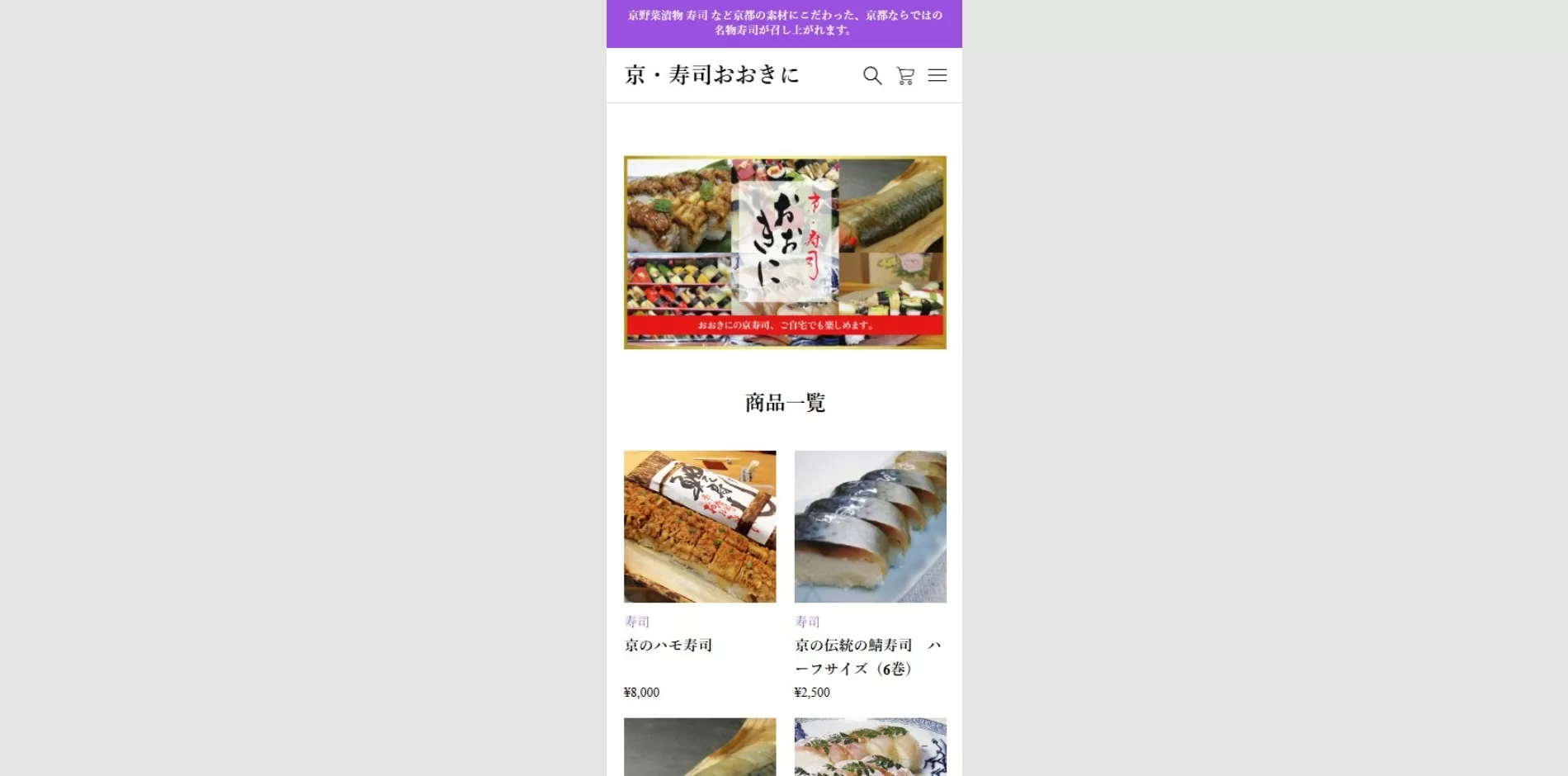This screenshot has height=776, width=1568.
Task: View the shopping cart
Action: (905, 76)
